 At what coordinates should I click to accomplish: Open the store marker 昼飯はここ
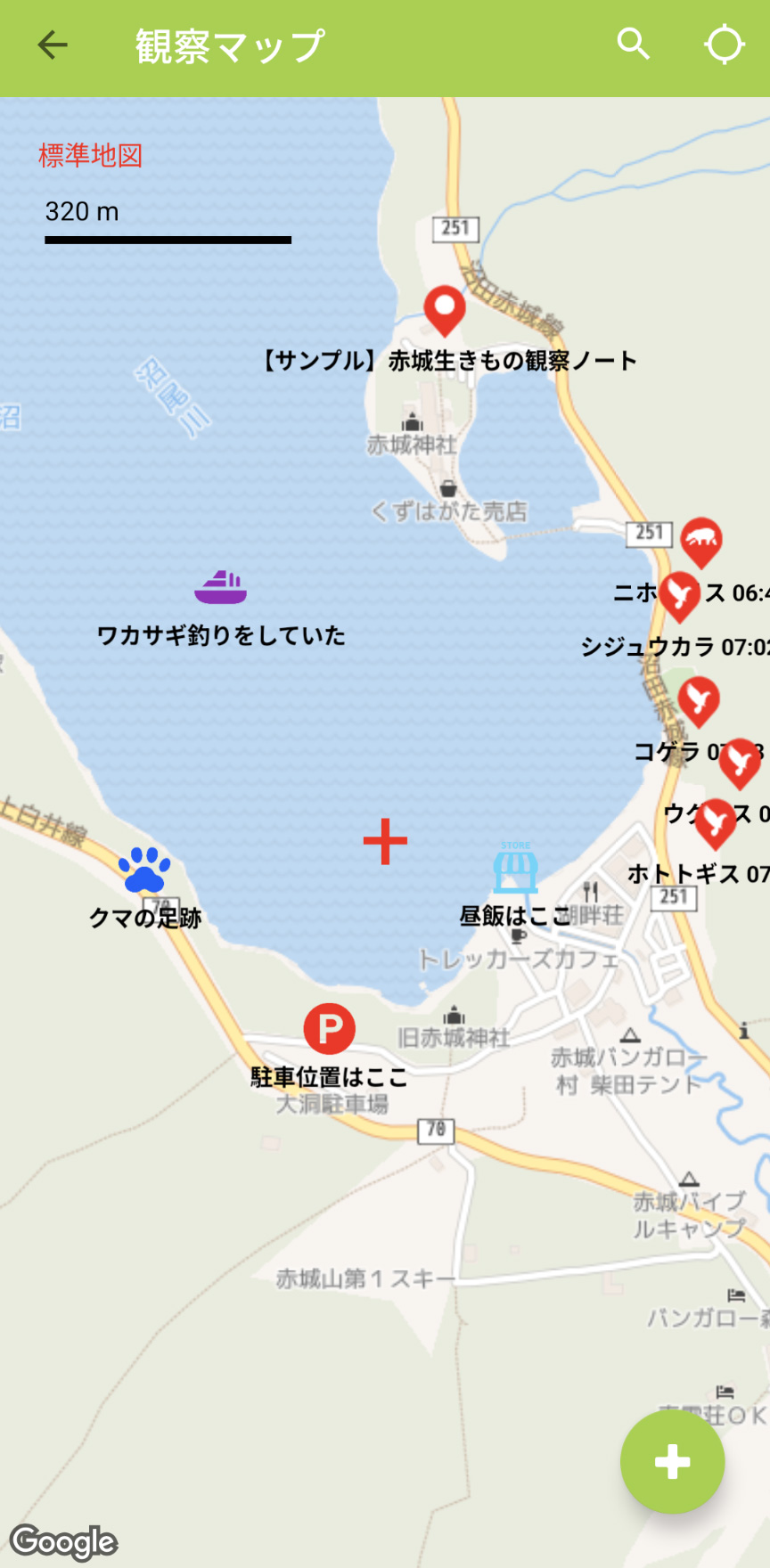(515, 870)
